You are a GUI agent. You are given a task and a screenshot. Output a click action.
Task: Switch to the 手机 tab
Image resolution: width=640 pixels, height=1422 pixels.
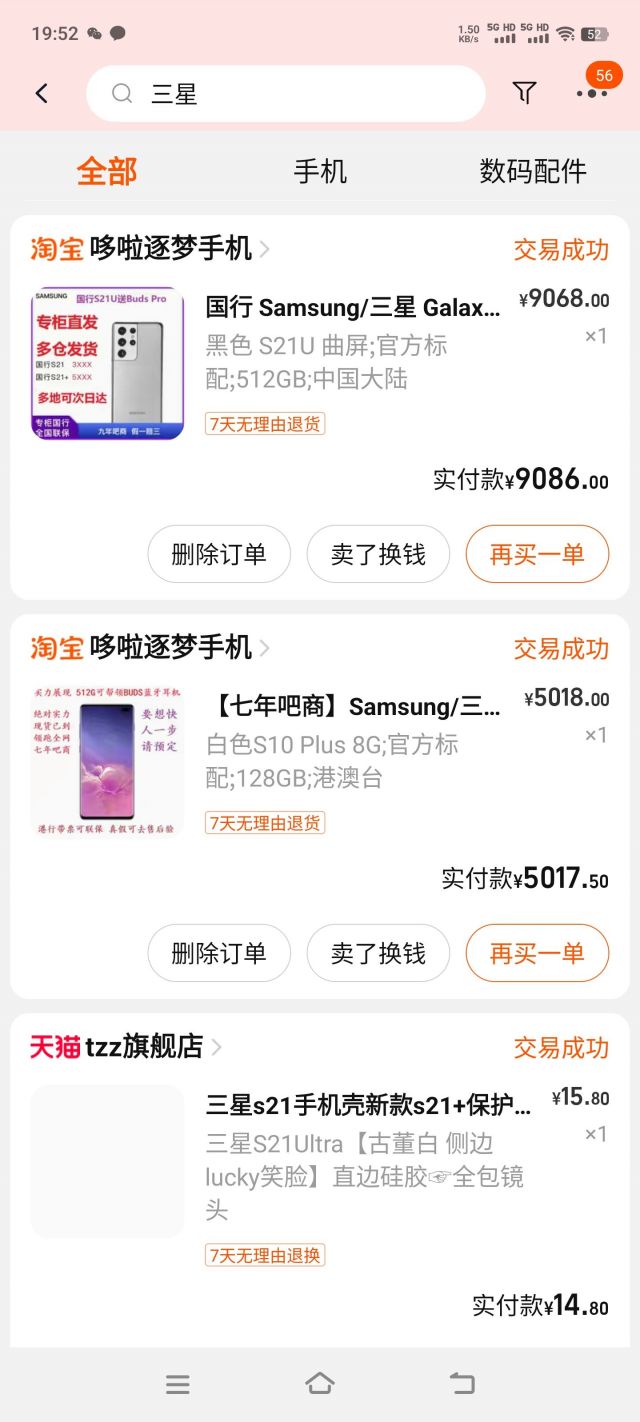pyautogui.click(x=320, y=171)
